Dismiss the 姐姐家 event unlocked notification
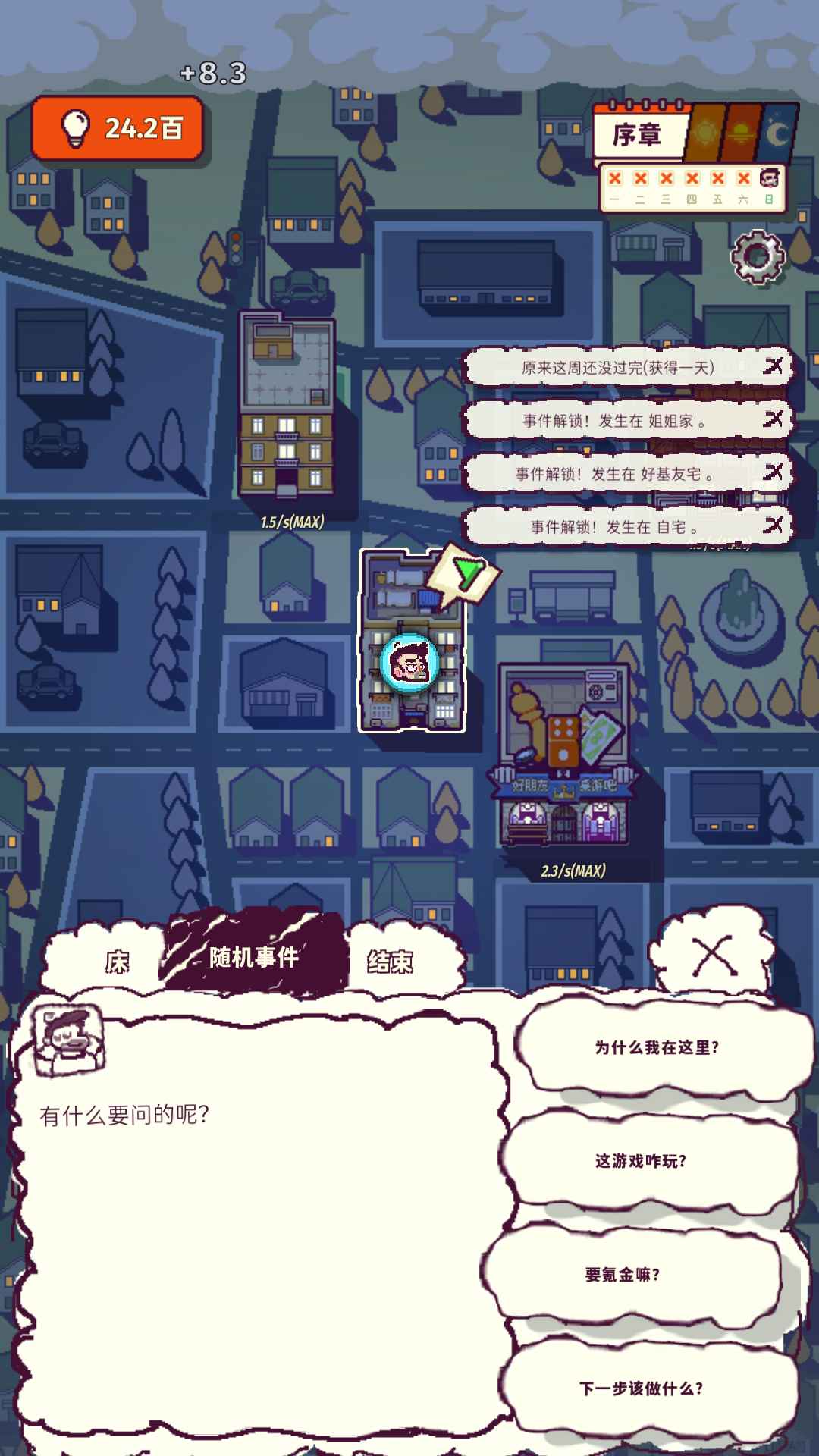Screen dimensions: 819x1456 click(773, 419)
